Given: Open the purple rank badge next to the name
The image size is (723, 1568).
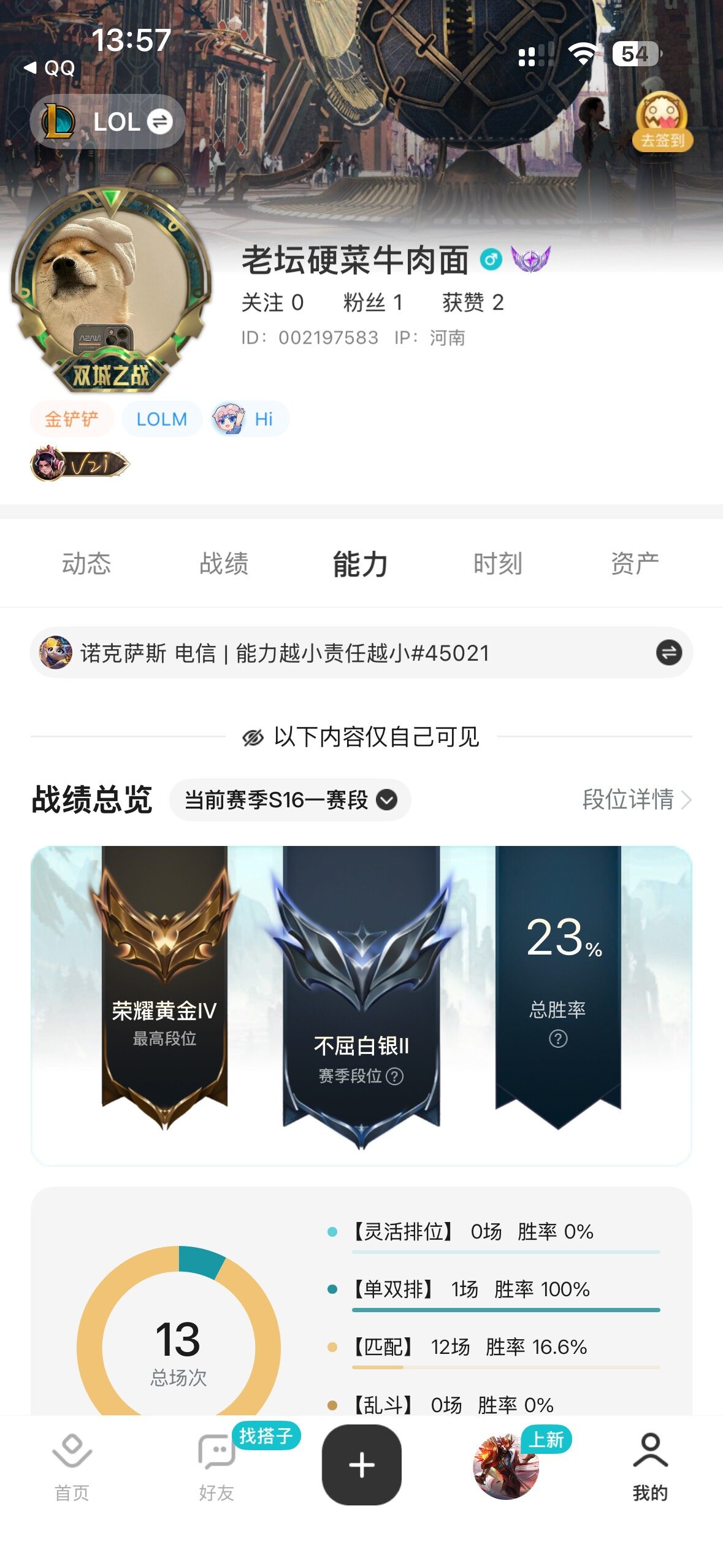Looking at the screenshot, I should click(531, 260).
